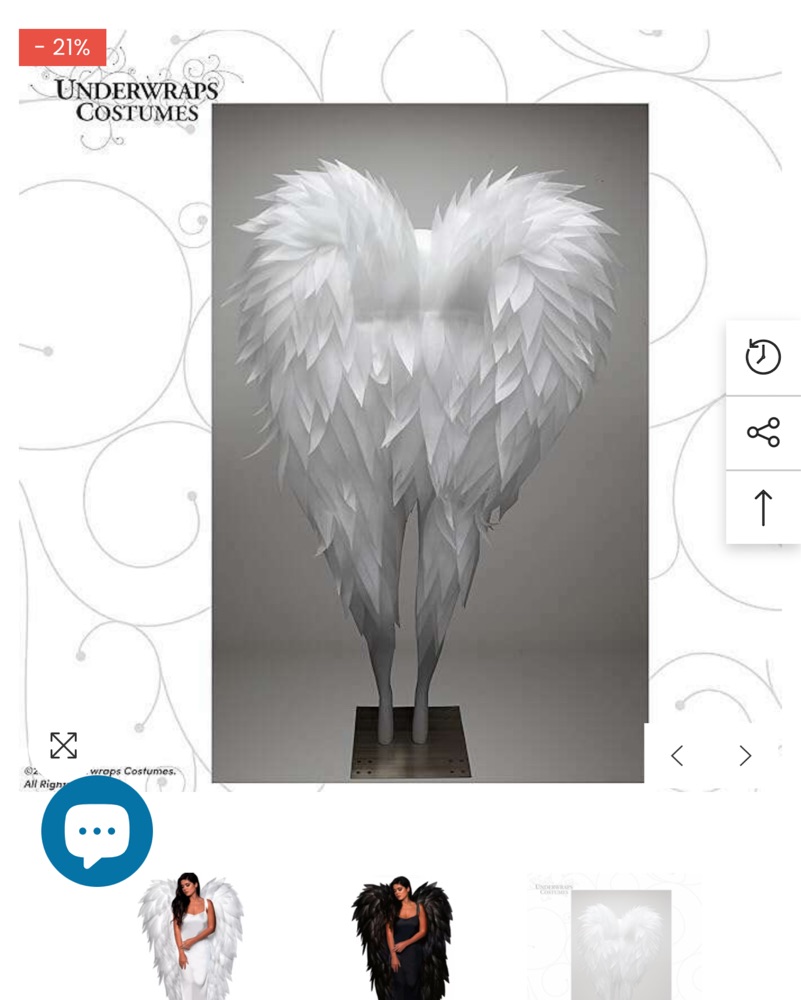This screenshot has height=1000, width=801.
Task: Show previous product image
Action: point(677,756)
